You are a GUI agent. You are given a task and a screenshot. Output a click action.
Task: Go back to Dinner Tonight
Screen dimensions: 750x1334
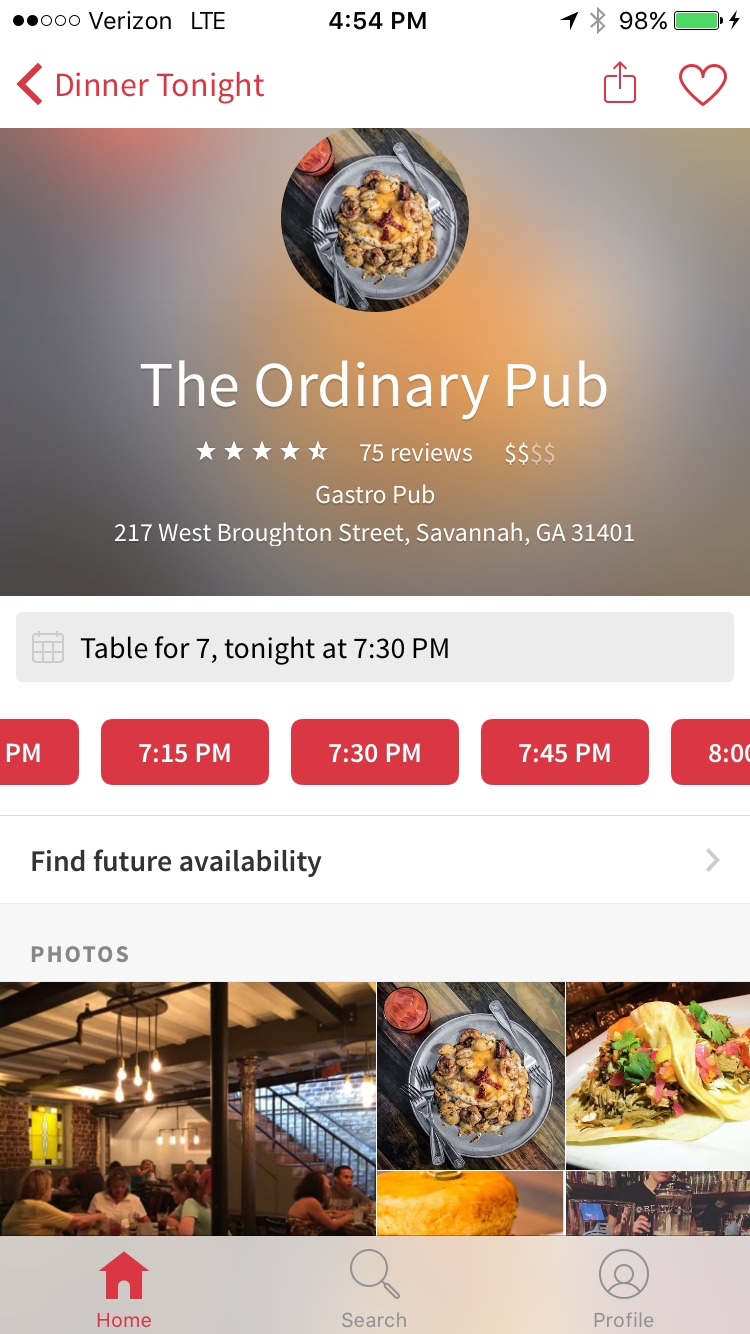[x=140, y=85]
